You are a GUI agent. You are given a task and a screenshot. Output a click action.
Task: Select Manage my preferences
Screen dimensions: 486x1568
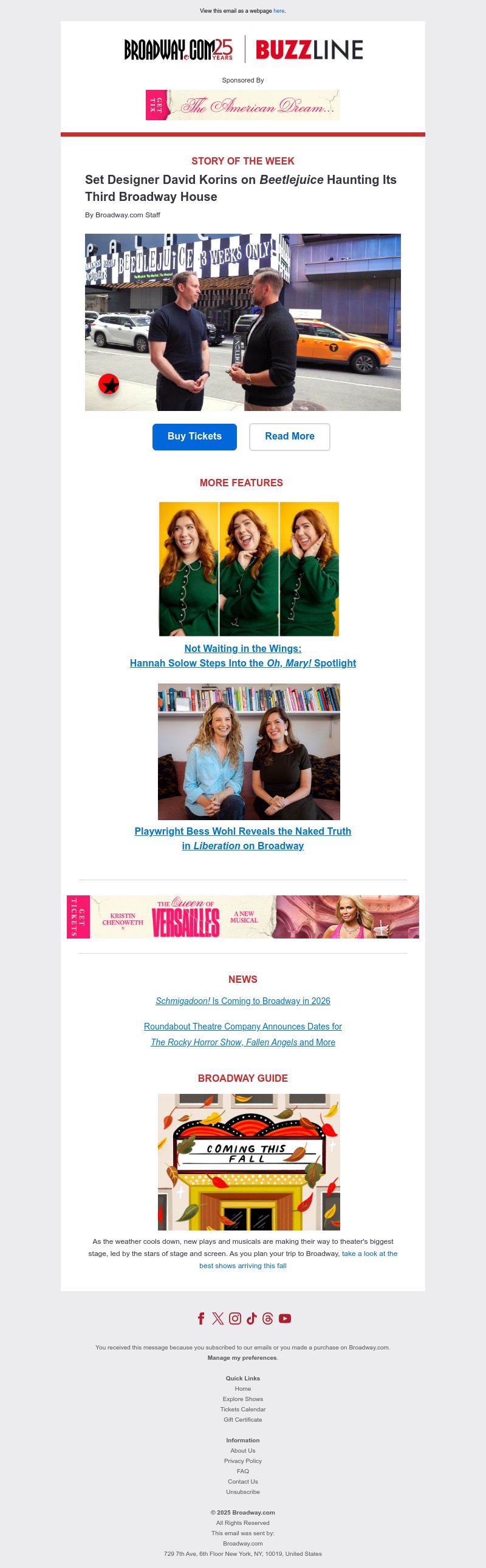coord(242,1358)
